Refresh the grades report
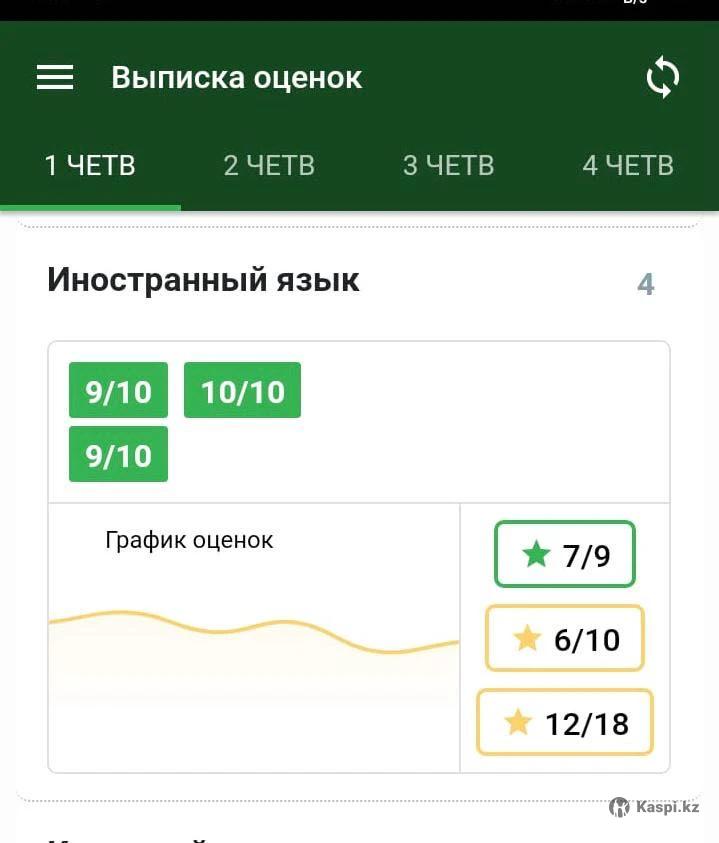Screen dimensions: 719x843 (662, 78)
